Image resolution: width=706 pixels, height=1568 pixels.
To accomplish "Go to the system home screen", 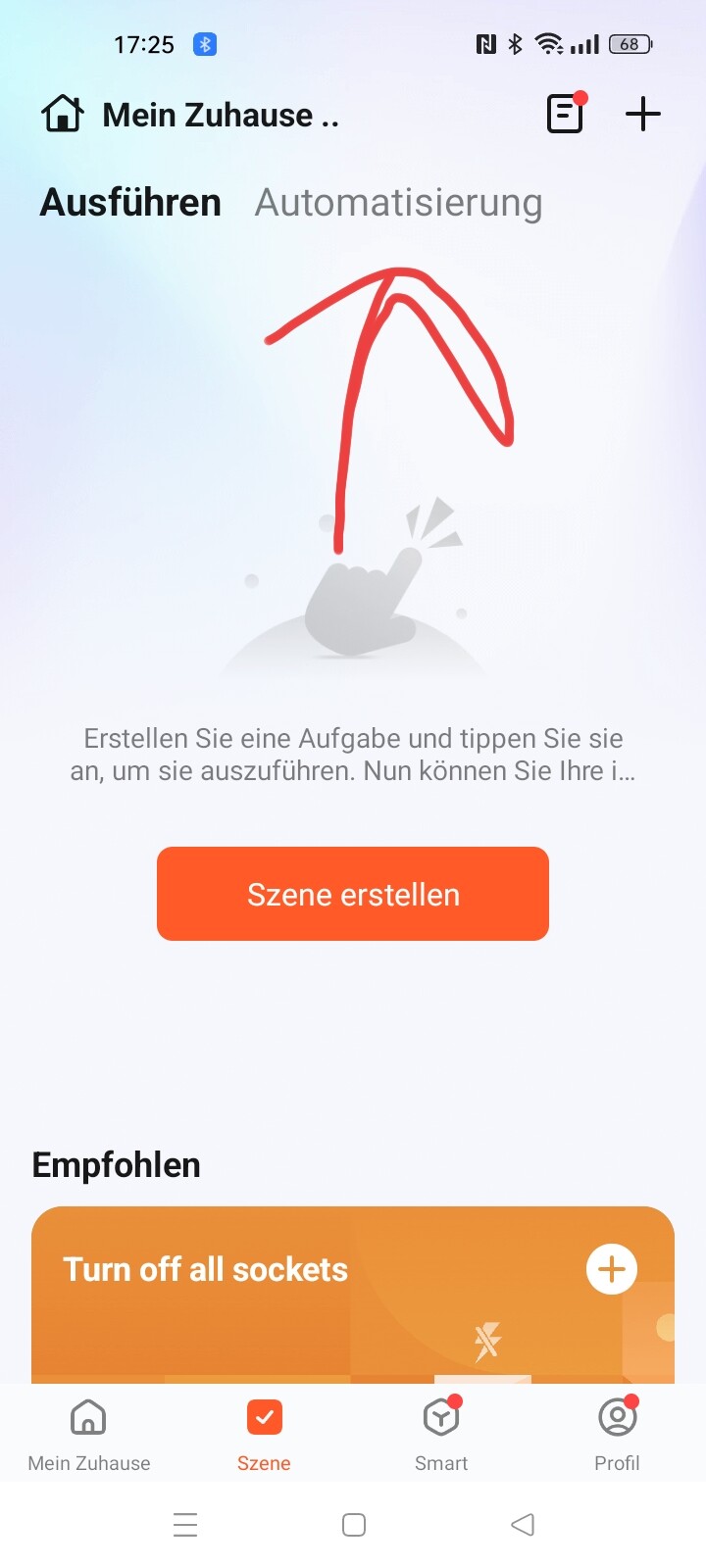I will [x=354, y=1525].
